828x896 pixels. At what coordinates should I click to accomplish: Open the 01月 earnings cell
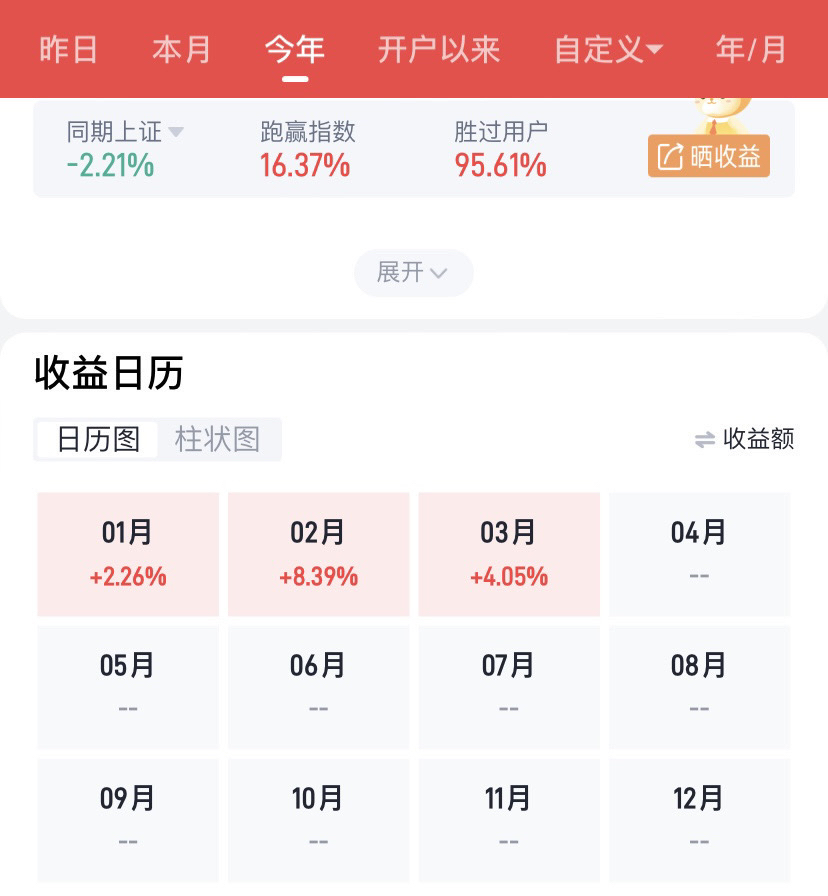tap(127, 554)
